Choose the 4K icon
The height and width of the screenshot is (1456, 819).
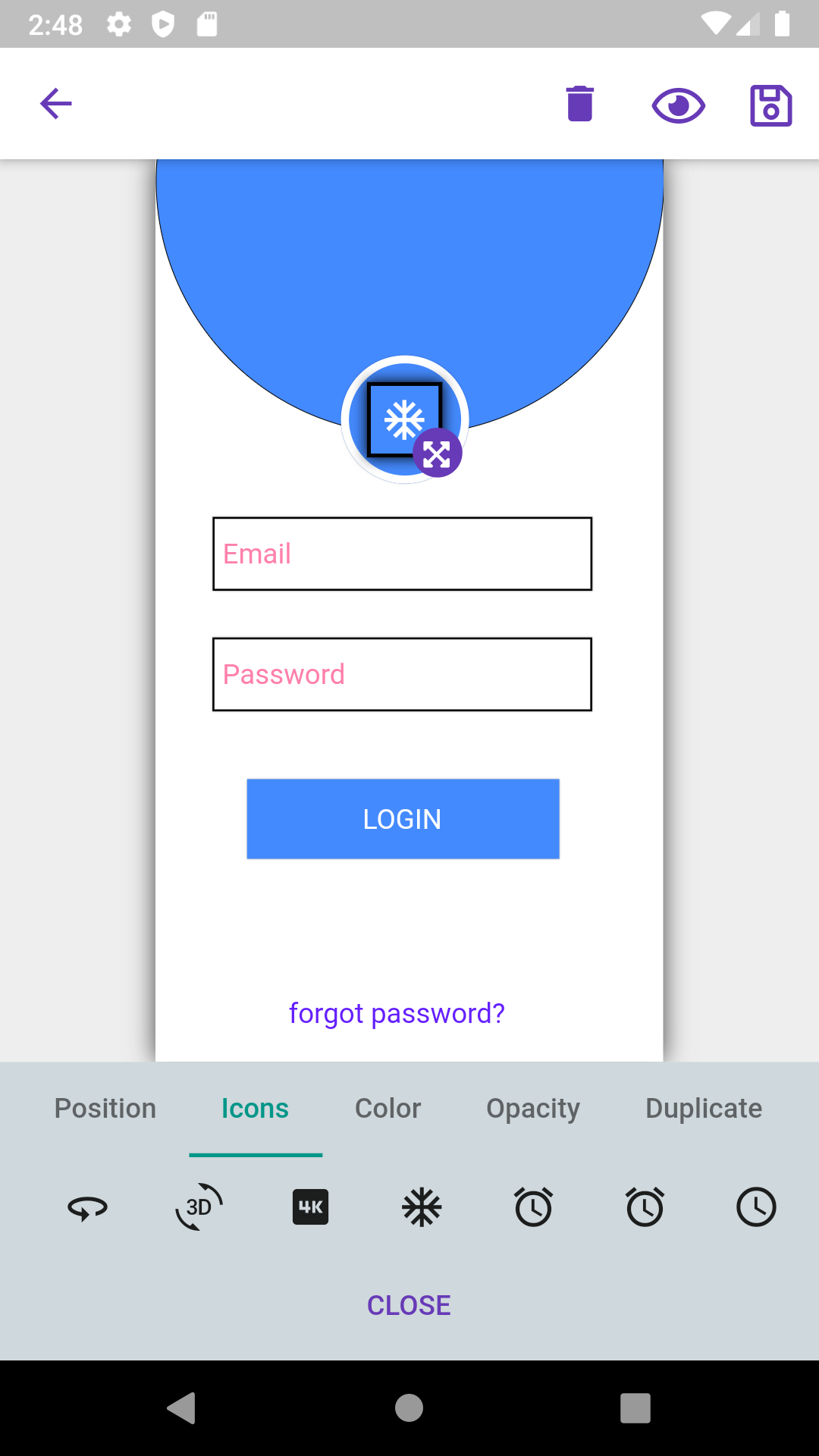(311, 1207)
